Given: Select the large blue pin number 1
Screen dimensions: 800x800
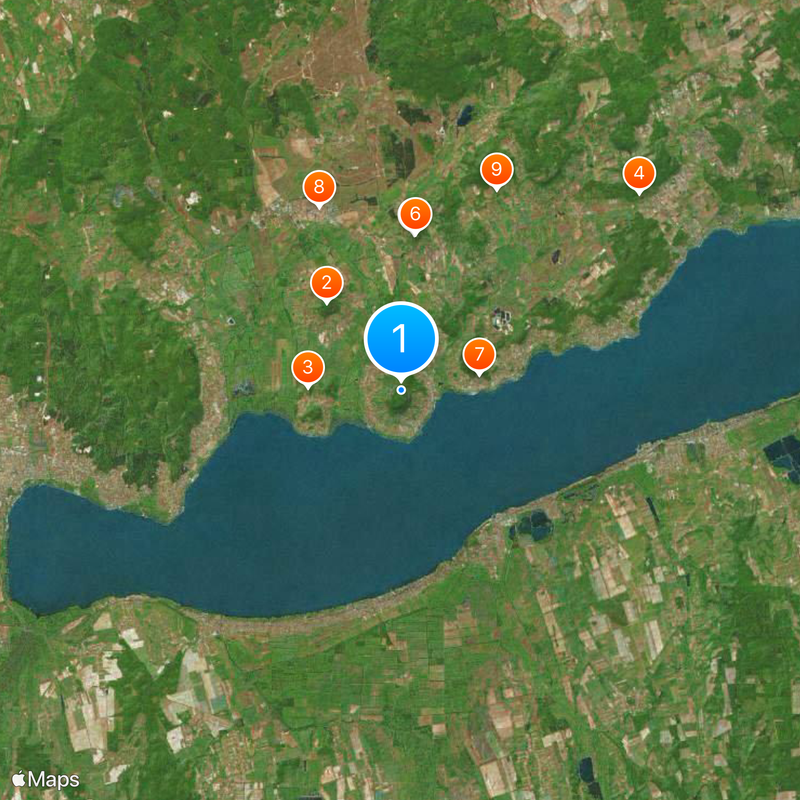Looking at the screenshot, I should [401, 339].
